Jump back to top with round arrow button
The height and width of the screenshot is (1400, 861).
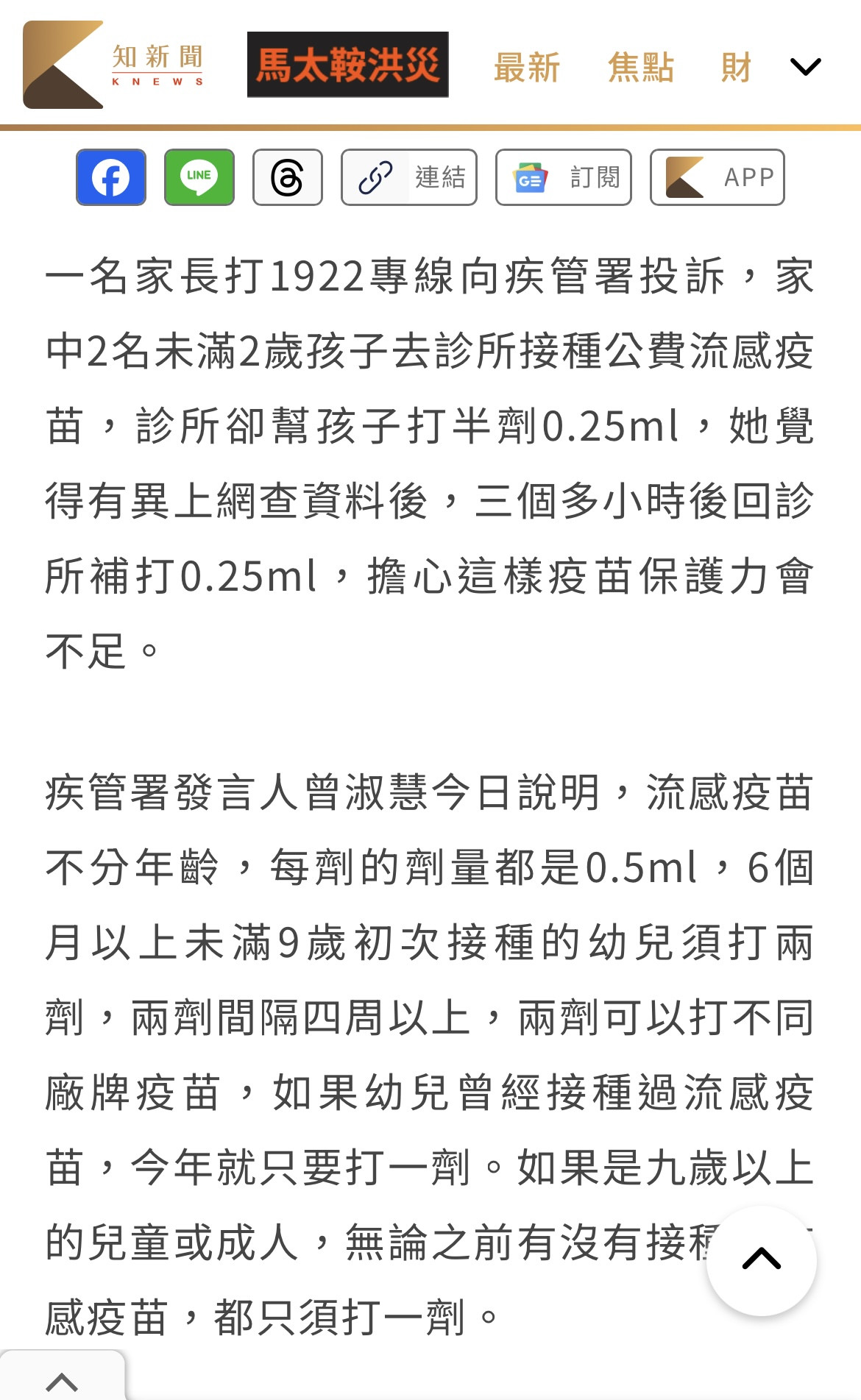pos(762,1260)
